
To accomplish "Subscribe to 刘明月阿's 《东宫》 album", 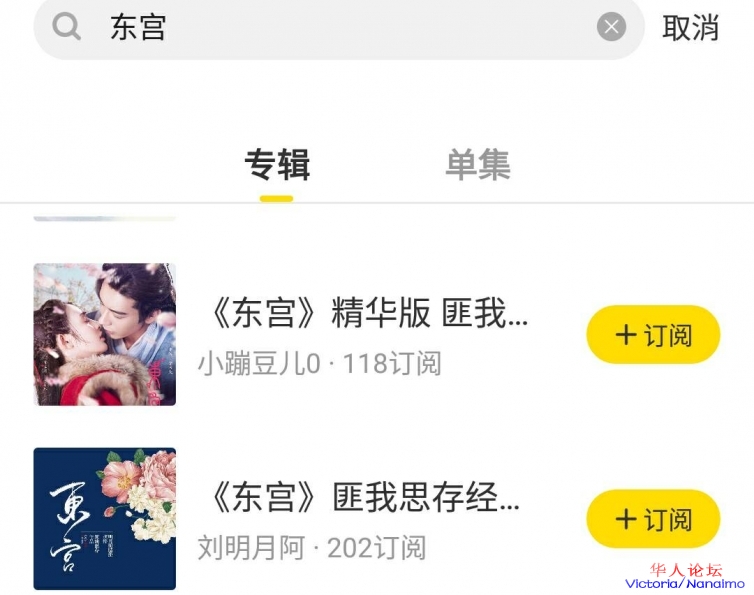I will point(653,519).
